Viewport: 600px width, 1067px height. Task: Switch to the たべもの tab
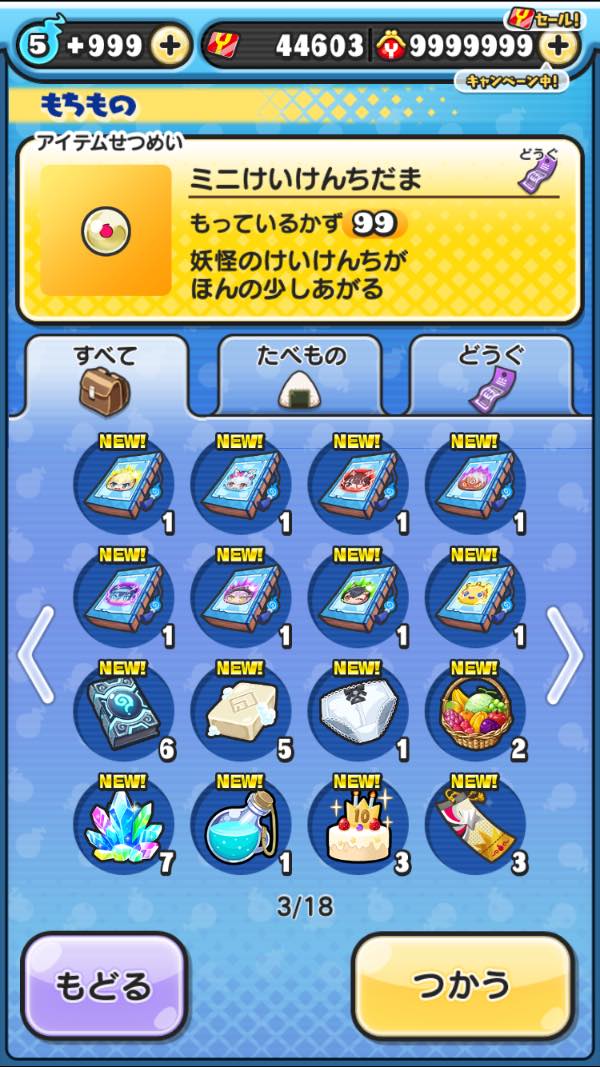300,376
